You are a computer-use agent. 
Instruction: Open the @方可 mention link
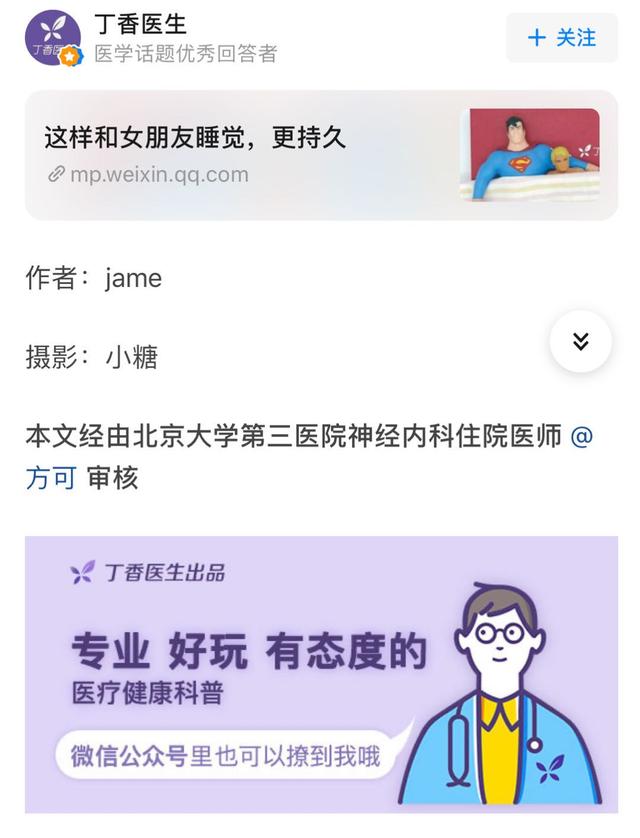[x=50, y=478]
